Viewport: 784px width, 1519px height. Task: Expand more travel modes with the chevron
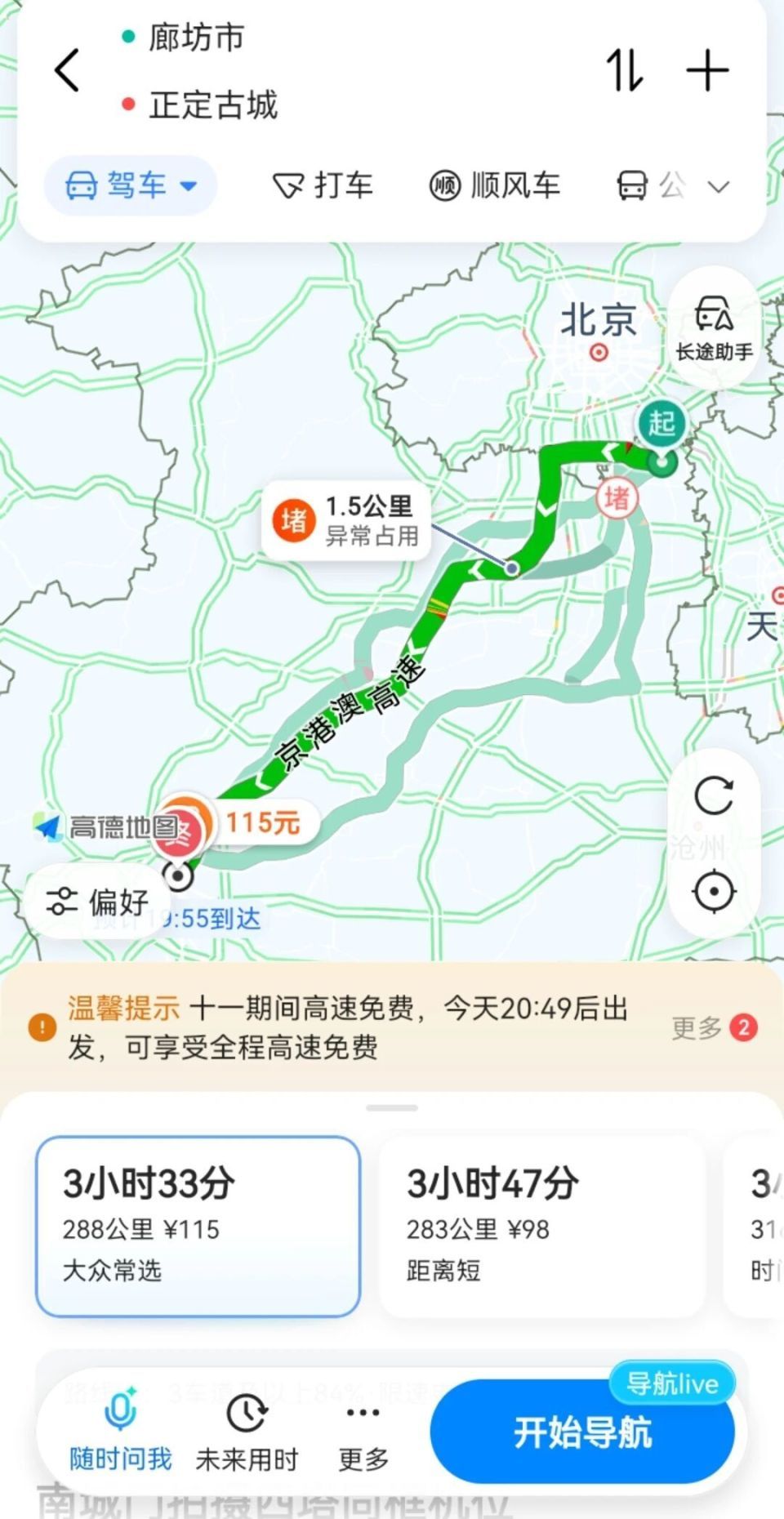click(719, 187)
